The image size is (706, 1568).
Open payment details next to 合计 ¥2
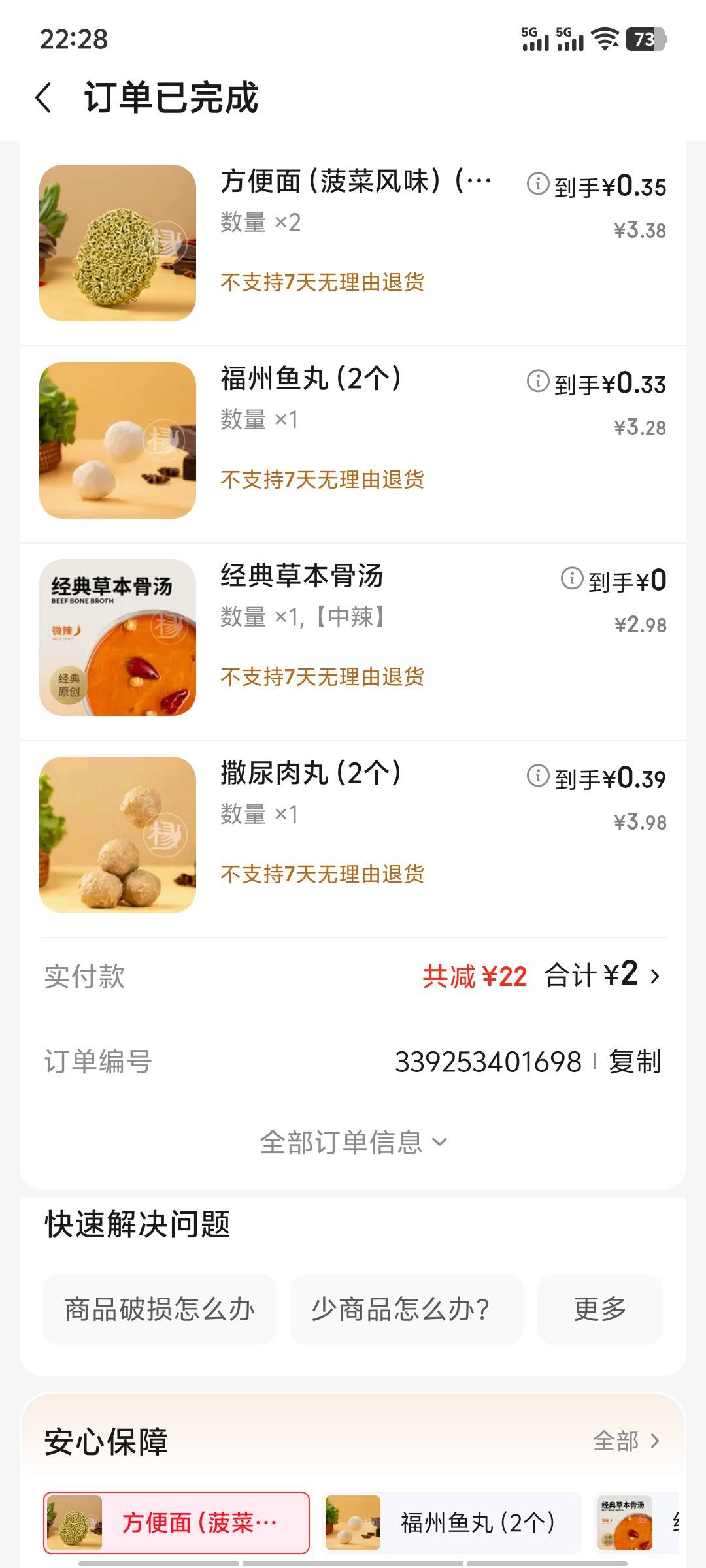(x=654, y=976)
